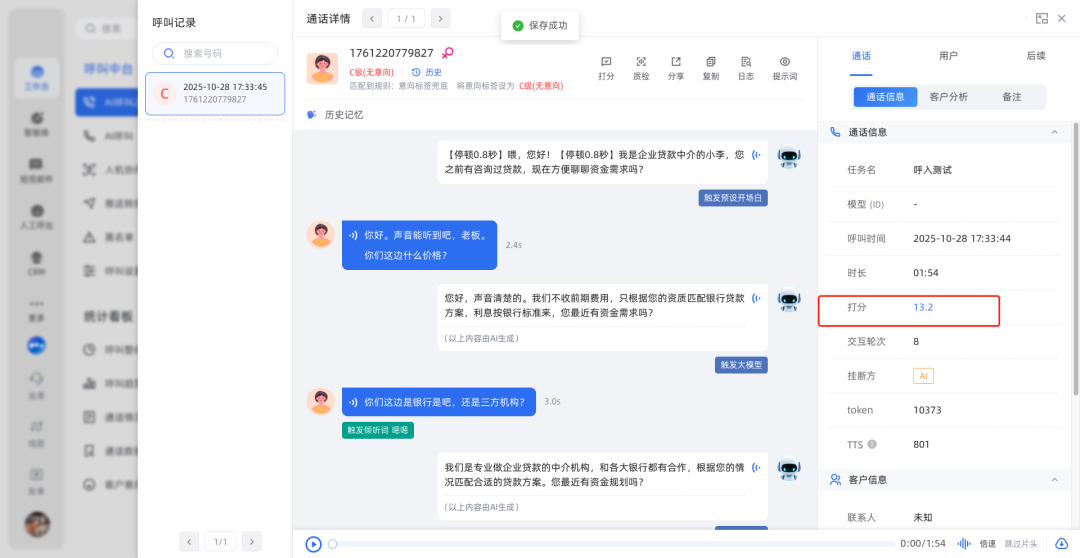Collapse the 通话信息 section
Image resolution: width=1080 pixels, height=558 pixels.
(1054, 132)
